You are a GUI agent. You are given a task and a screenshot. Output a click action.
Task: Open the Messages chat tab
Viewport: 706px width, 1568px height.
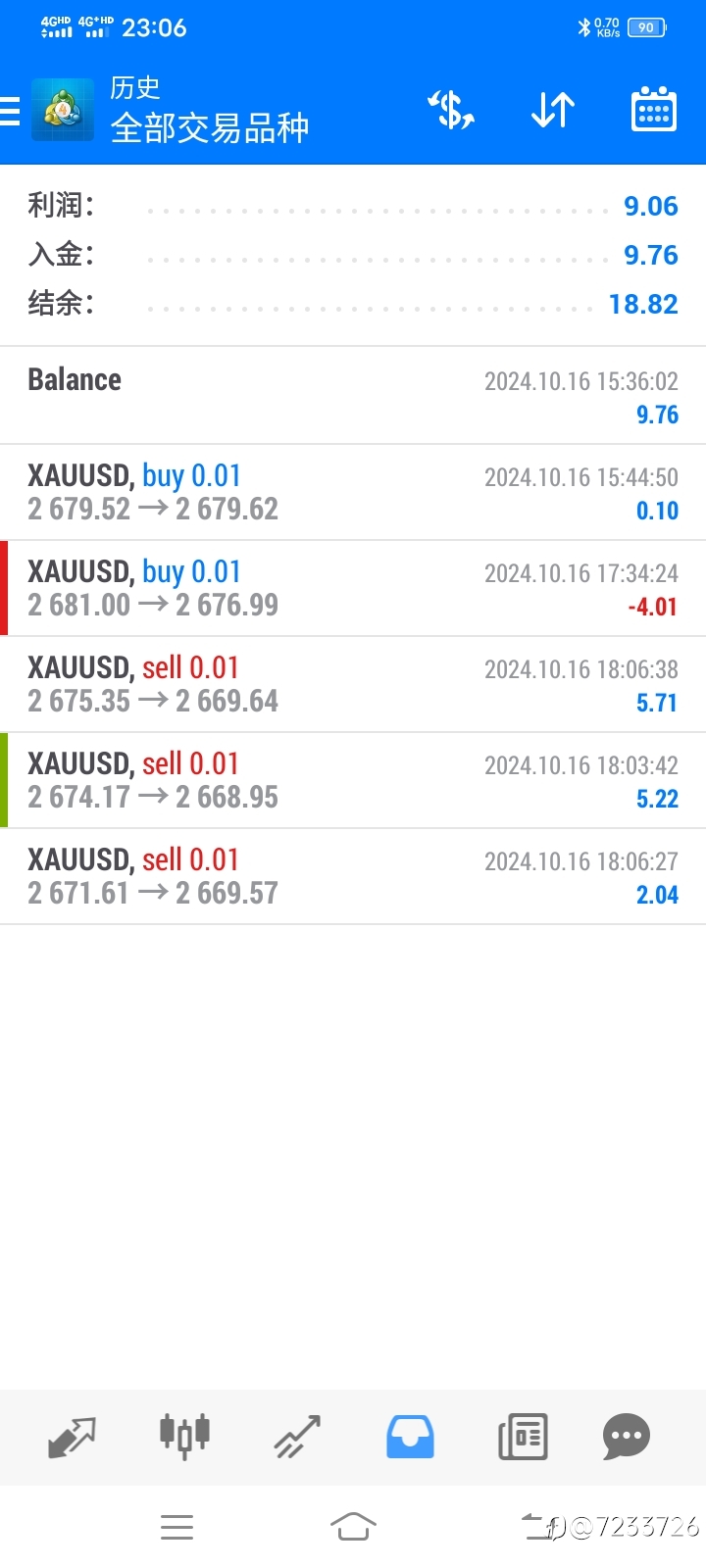627,1437
